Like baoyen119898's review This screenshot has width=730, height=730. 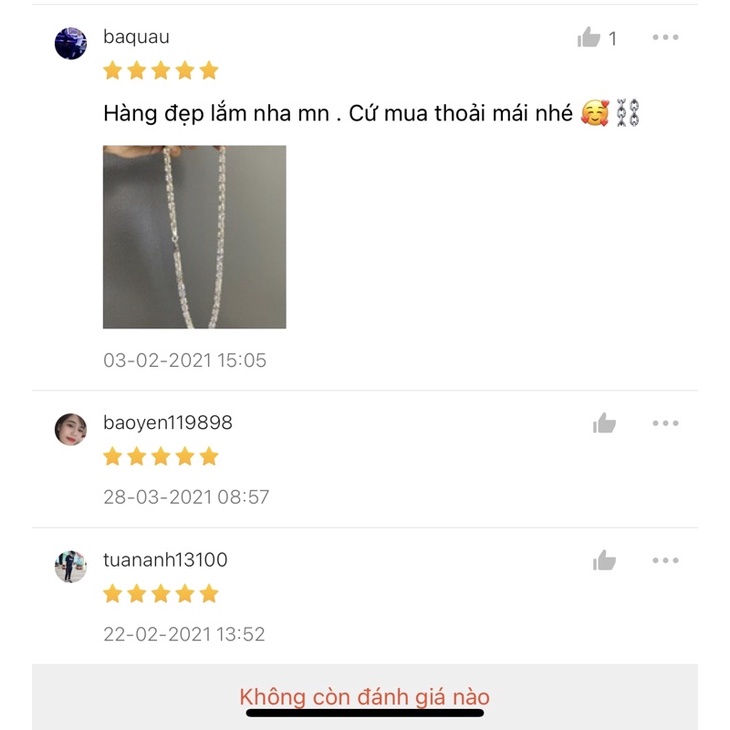point(604,424)
